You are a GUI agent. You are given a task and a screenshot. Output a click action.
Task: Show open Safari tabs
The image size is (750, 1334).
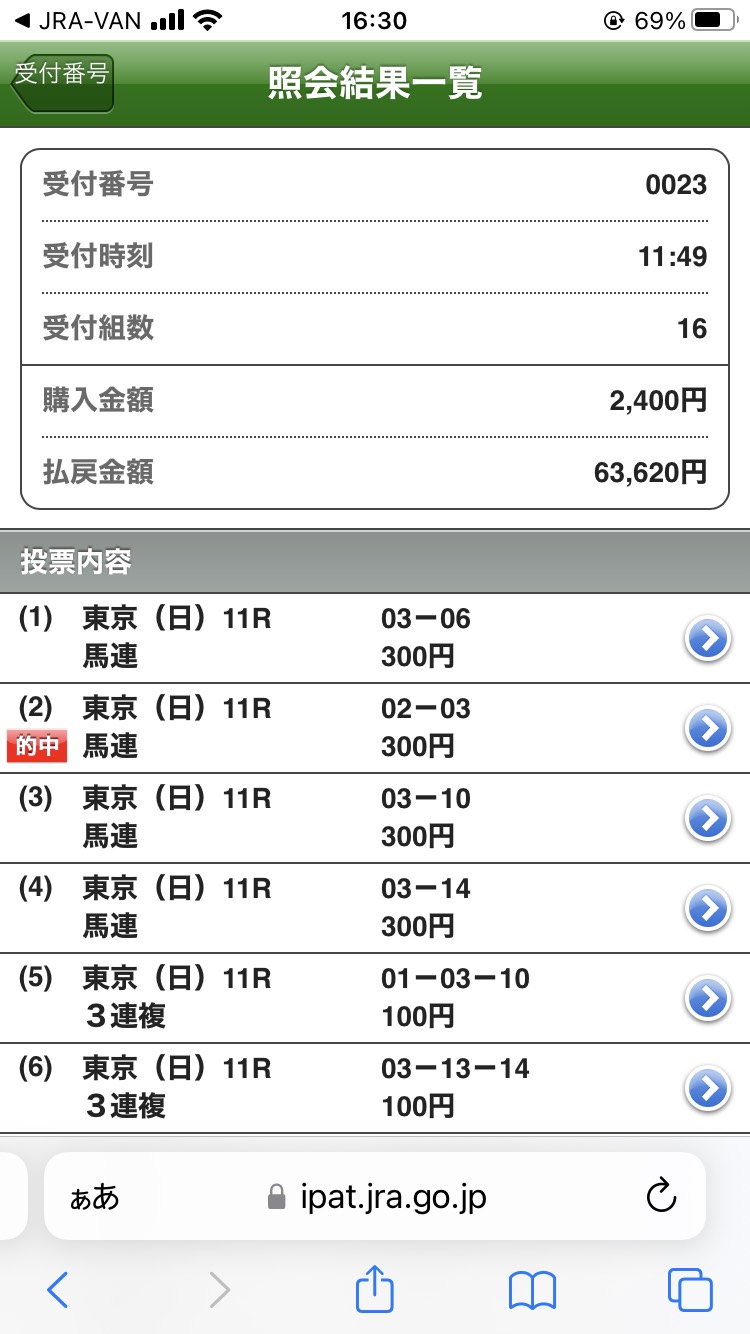click(690, 1291)
